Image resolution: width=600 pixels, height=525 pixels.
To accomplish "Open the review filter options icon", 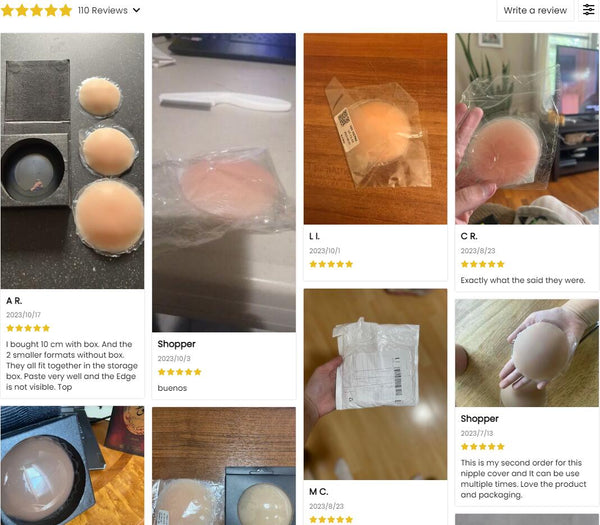I will [589, 10].
